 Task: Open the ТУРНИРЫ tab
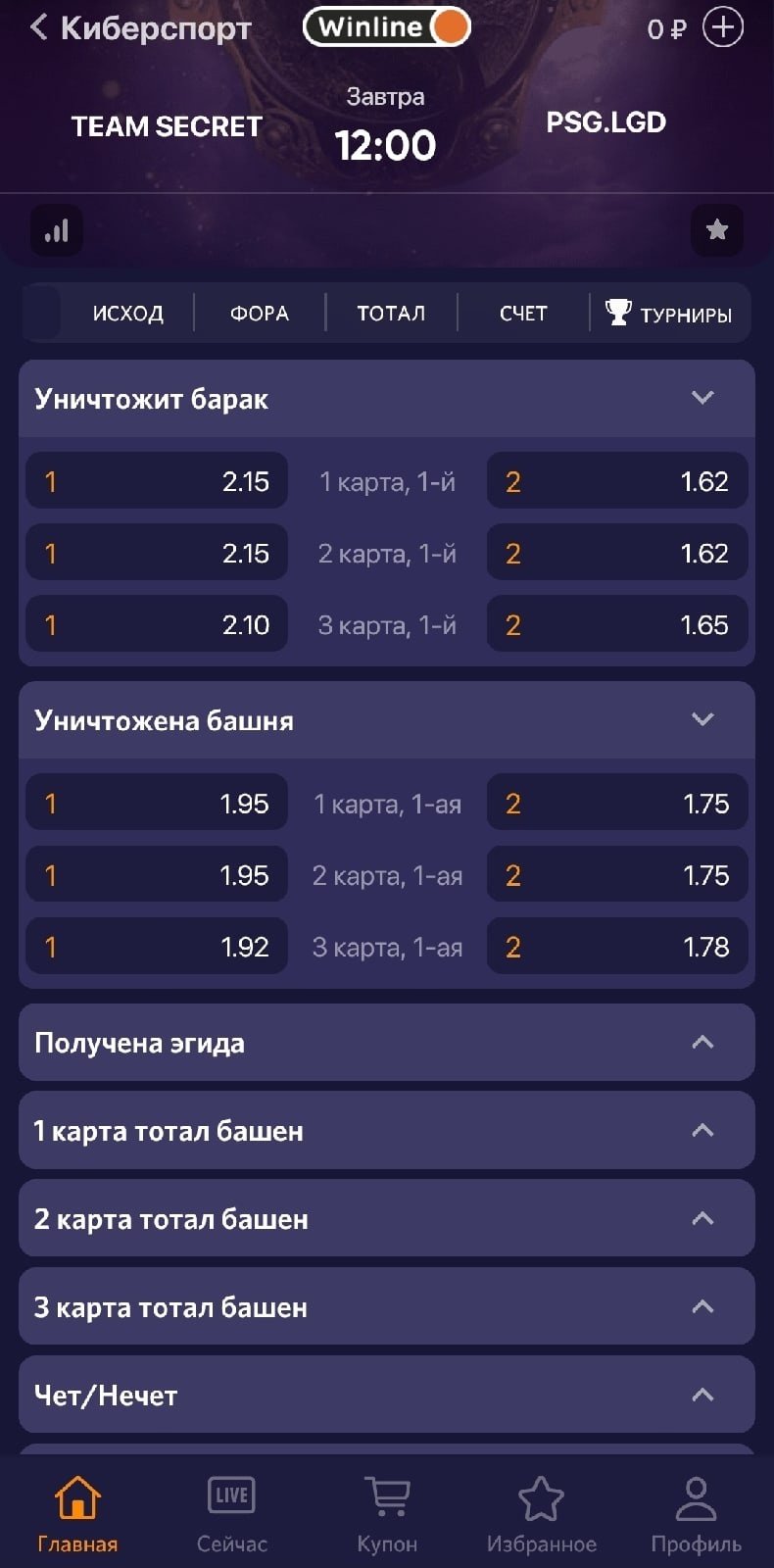[x=670, y=314]
